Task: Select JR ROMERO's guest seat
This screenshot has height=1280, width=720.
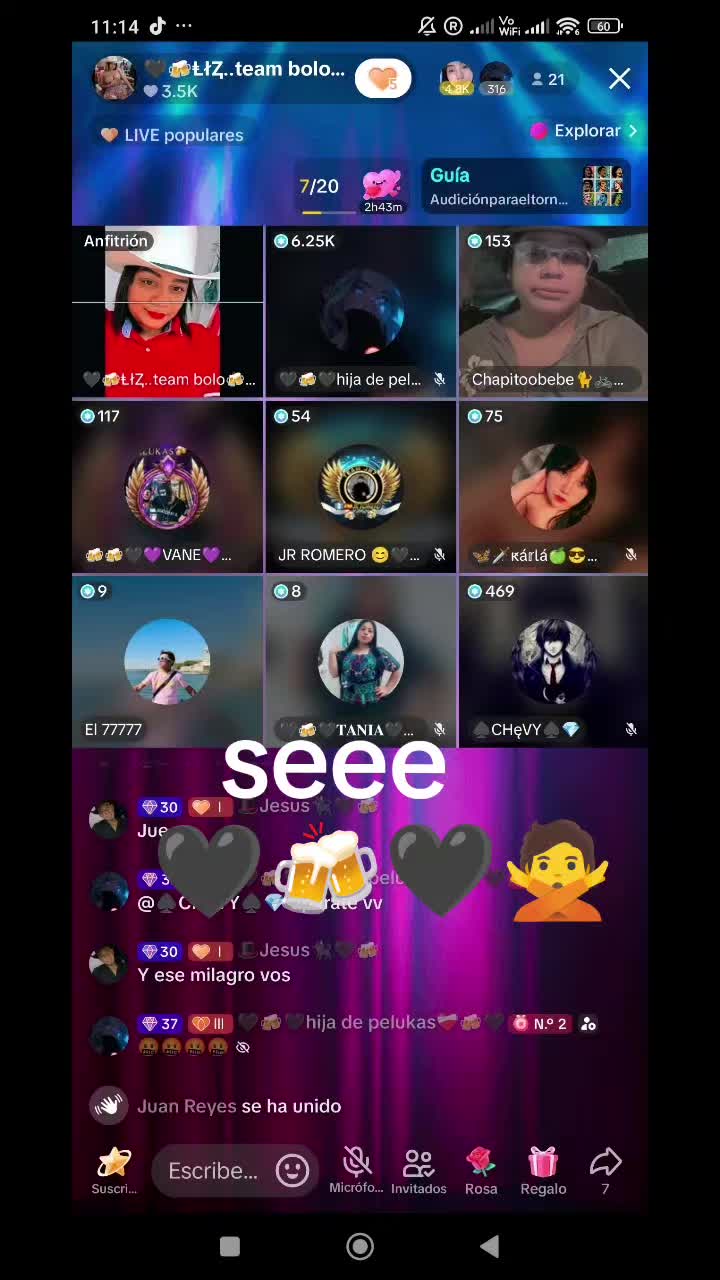Action: coord(360,487)
